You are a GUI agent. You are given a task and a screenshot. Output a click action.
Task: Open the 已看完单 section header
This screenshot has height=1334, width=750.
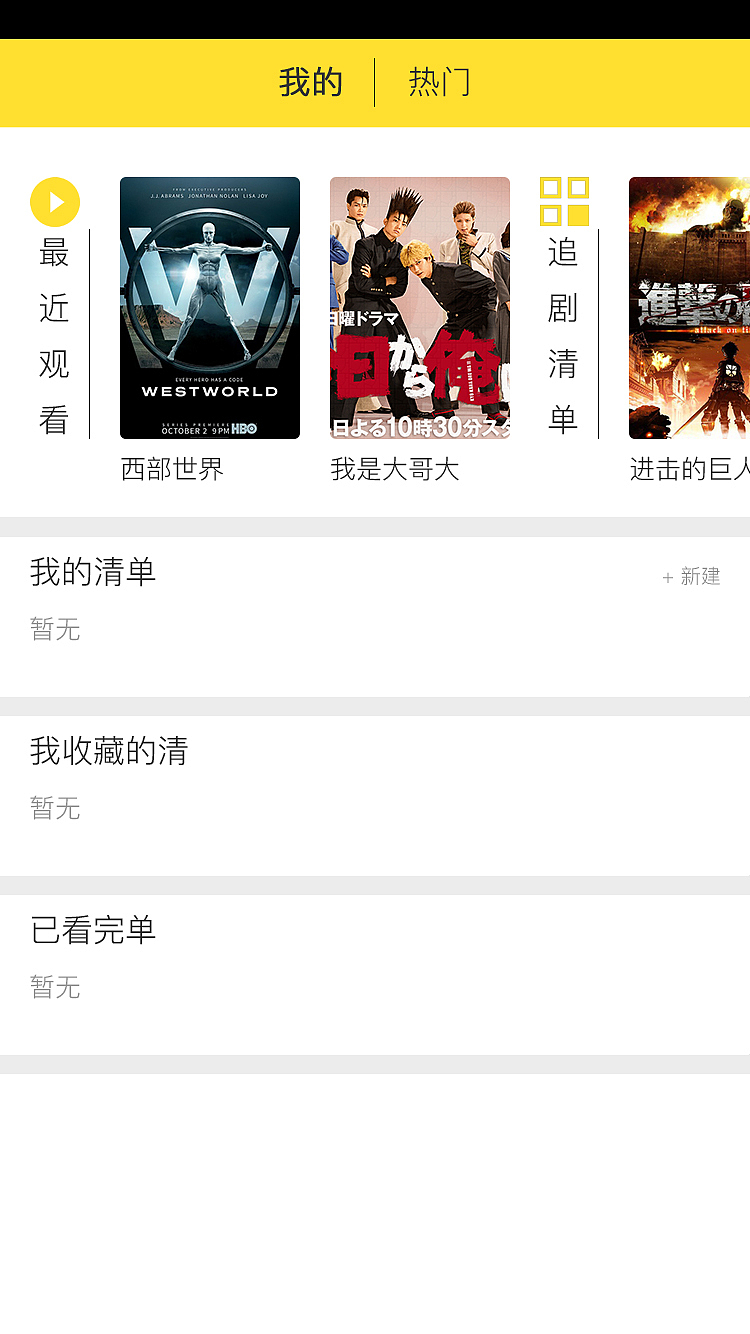click(x=92, y=930)
